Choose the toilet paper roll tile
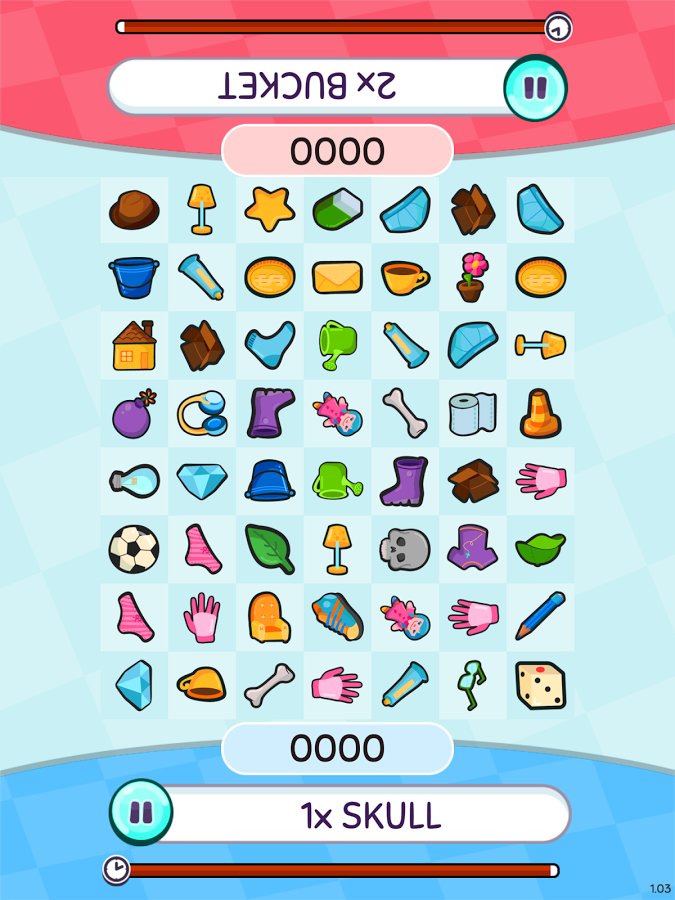This screenshot has width=675, height=900. point(473,413)
